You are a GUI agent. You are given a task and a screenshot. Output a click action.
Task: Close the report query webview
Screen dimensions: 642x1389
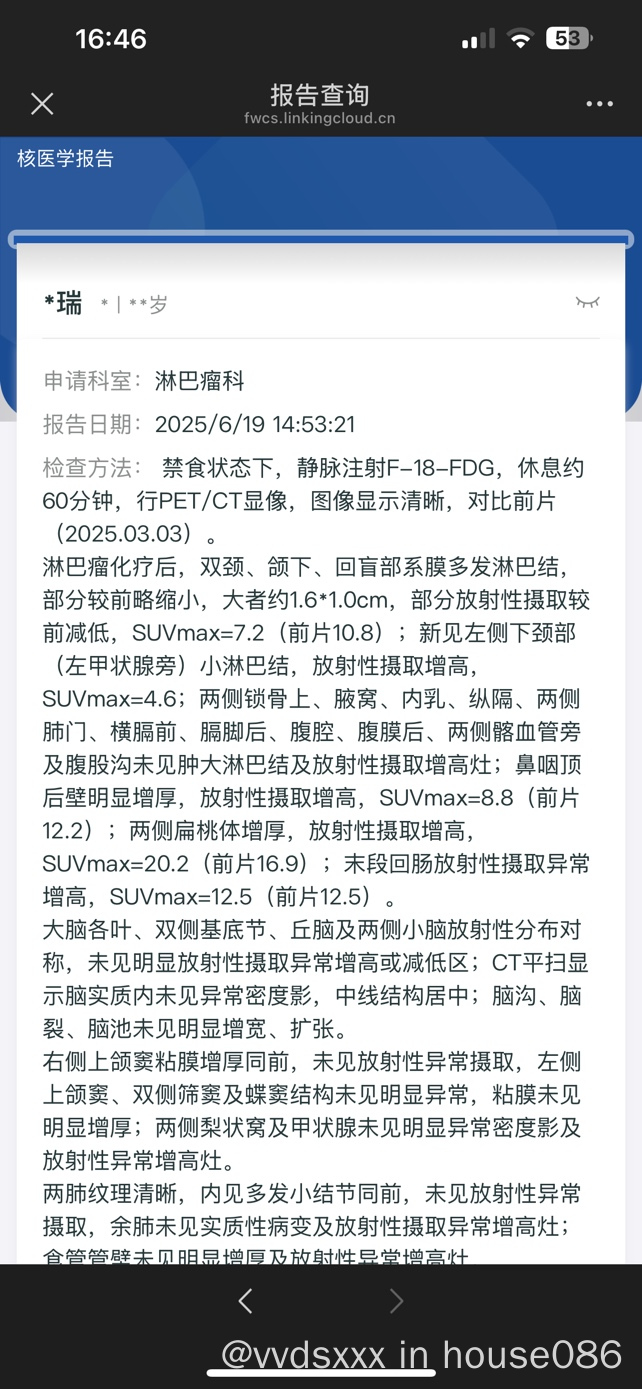[42, 104]
